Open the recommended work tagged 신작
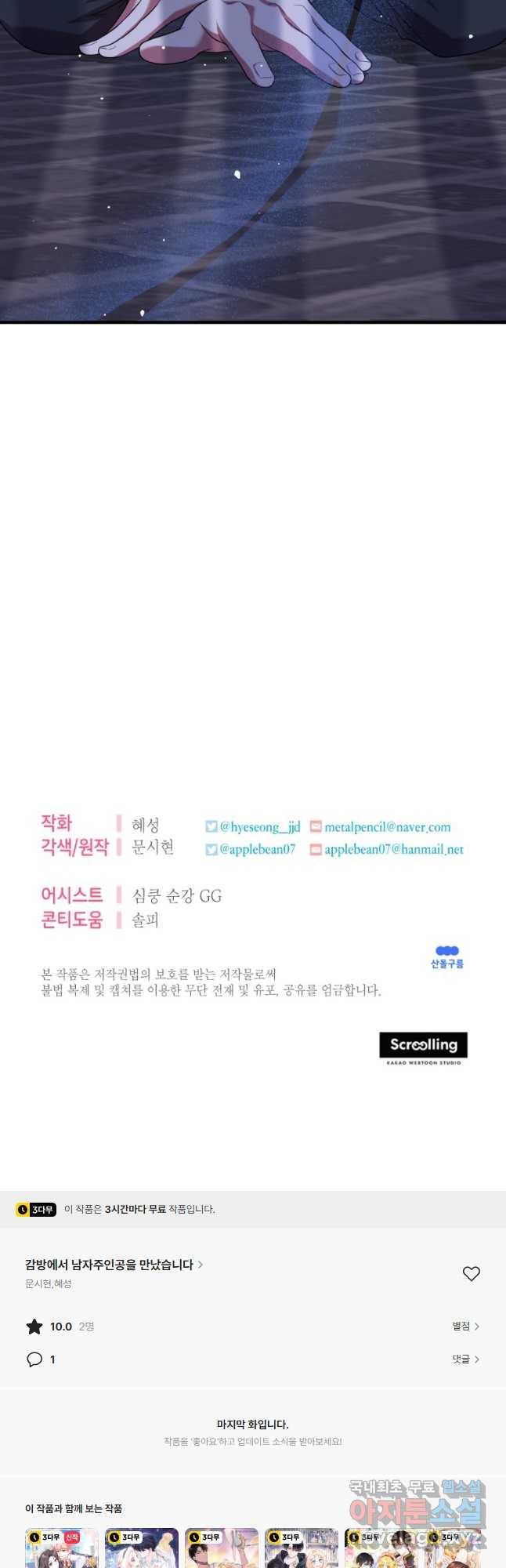 (x=61, y=1548)
